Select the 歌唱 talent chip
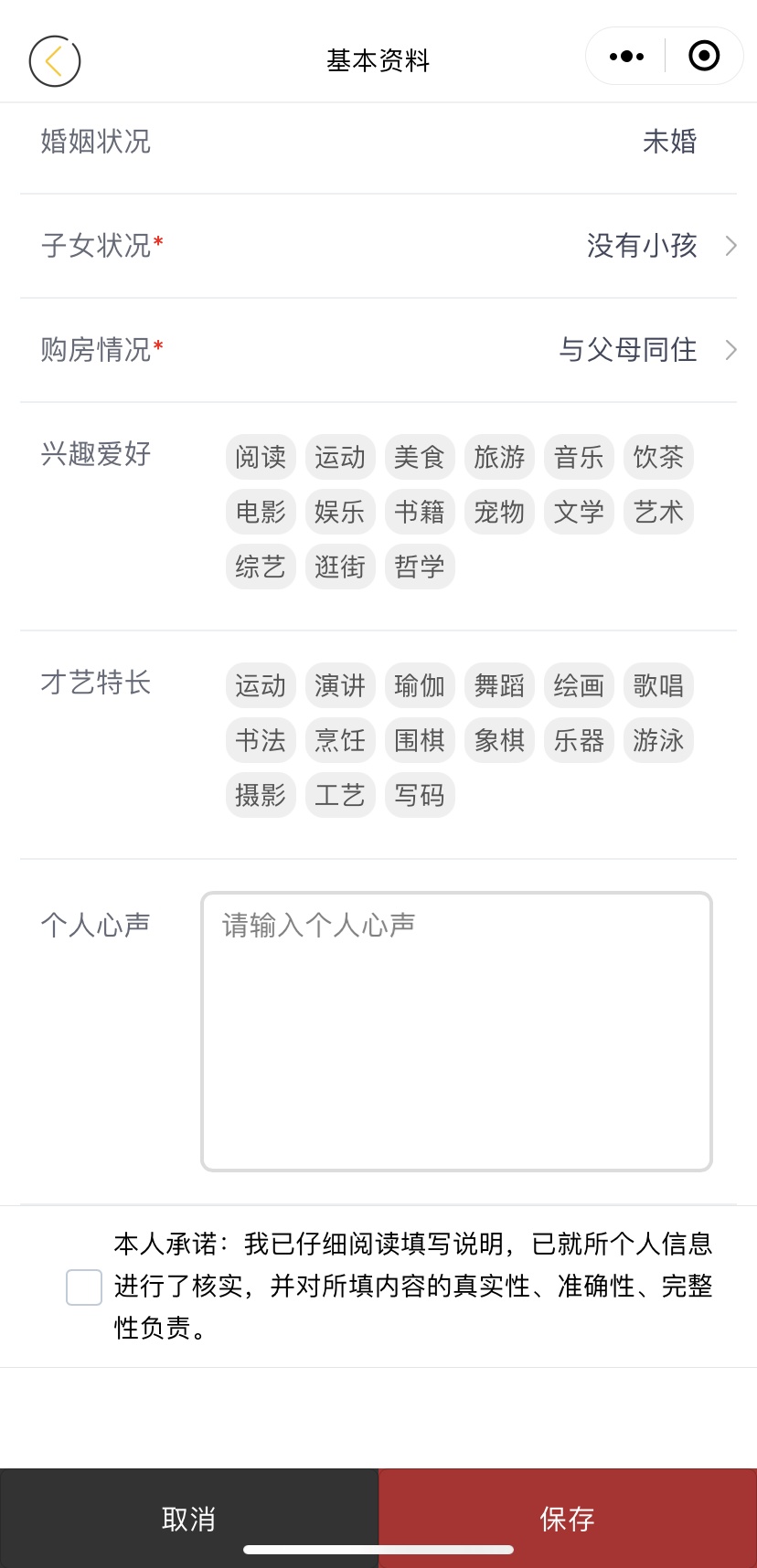757x1568 pixels. coord(658,685)
